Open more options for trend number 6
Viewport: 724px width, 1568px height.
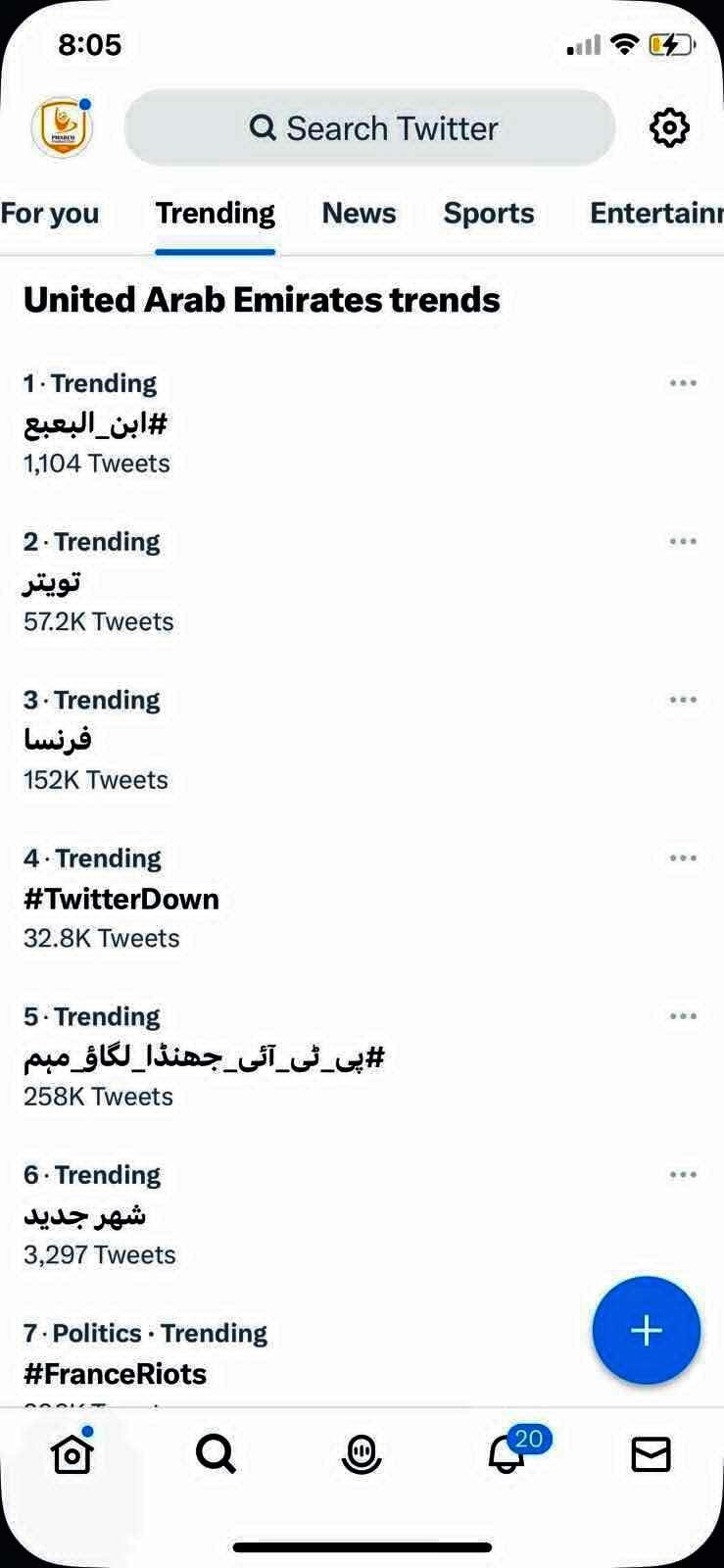click(683, 1174)
